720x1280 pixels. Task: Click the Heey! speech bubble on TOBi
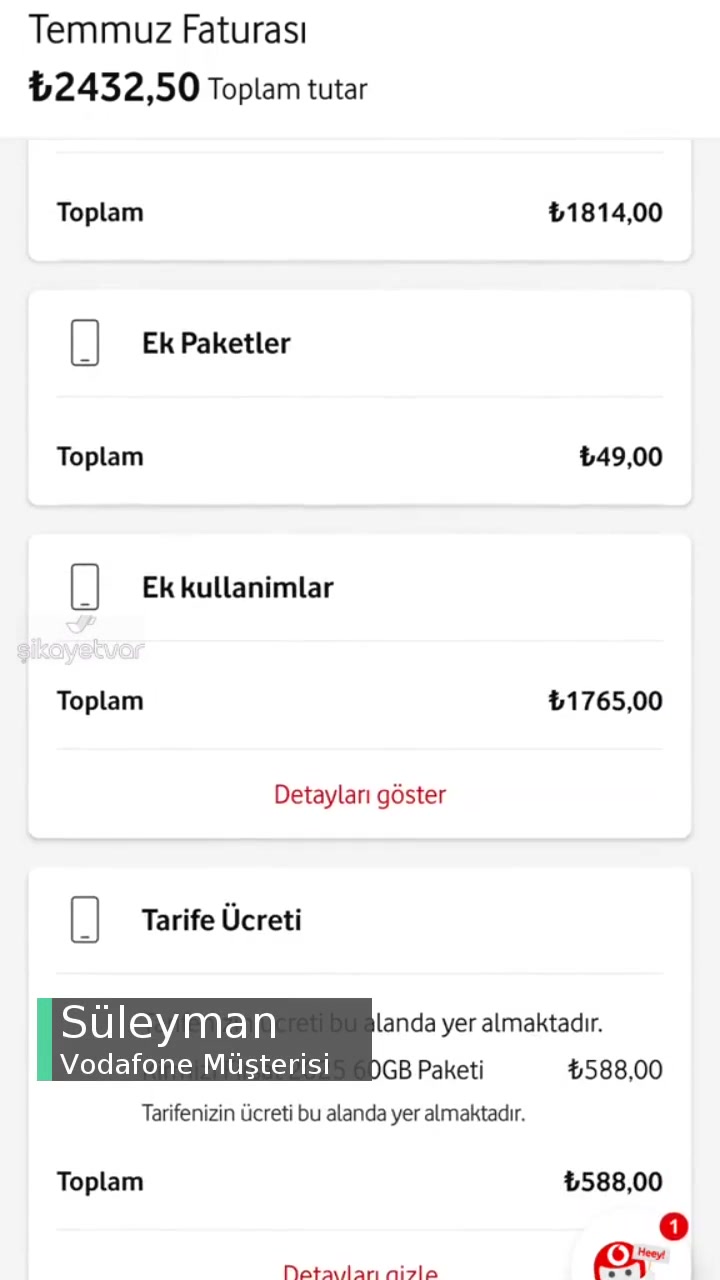click(x=651, y=1252)
